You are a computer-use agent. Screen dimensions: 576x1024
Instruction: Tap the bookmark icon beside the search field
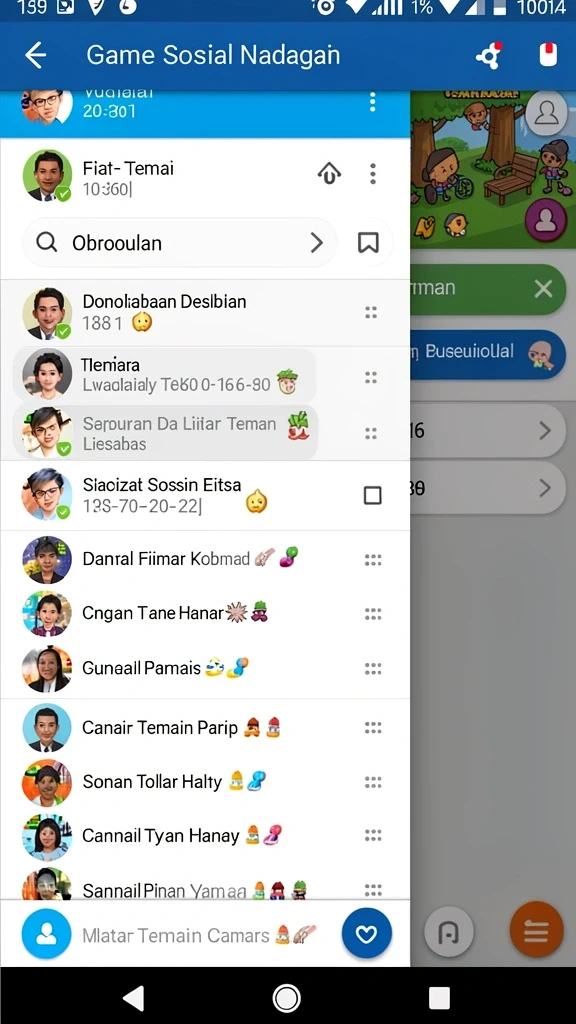[x=368, y=243]
